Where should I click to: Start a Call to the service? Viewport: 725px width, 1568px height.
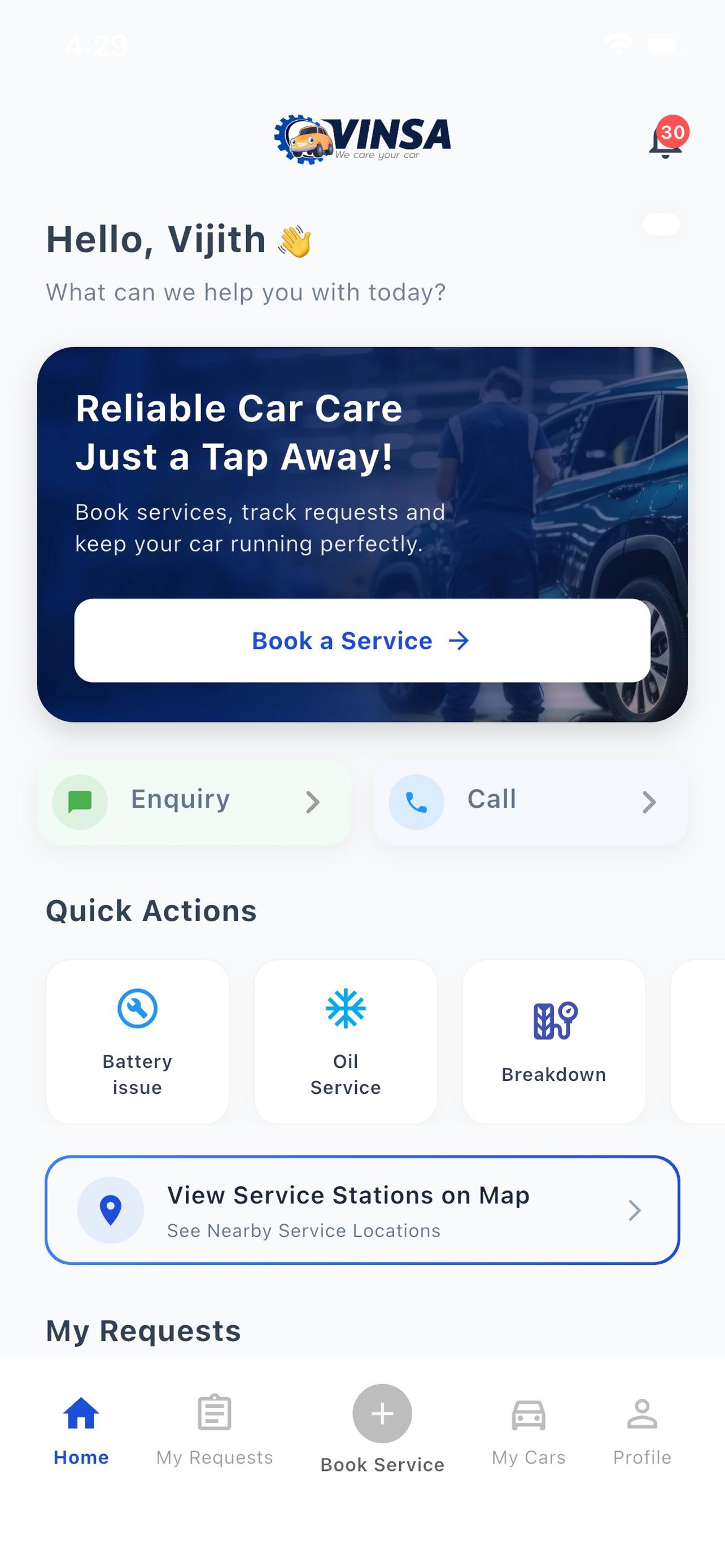pyautogui.click(x=531, y=801)
